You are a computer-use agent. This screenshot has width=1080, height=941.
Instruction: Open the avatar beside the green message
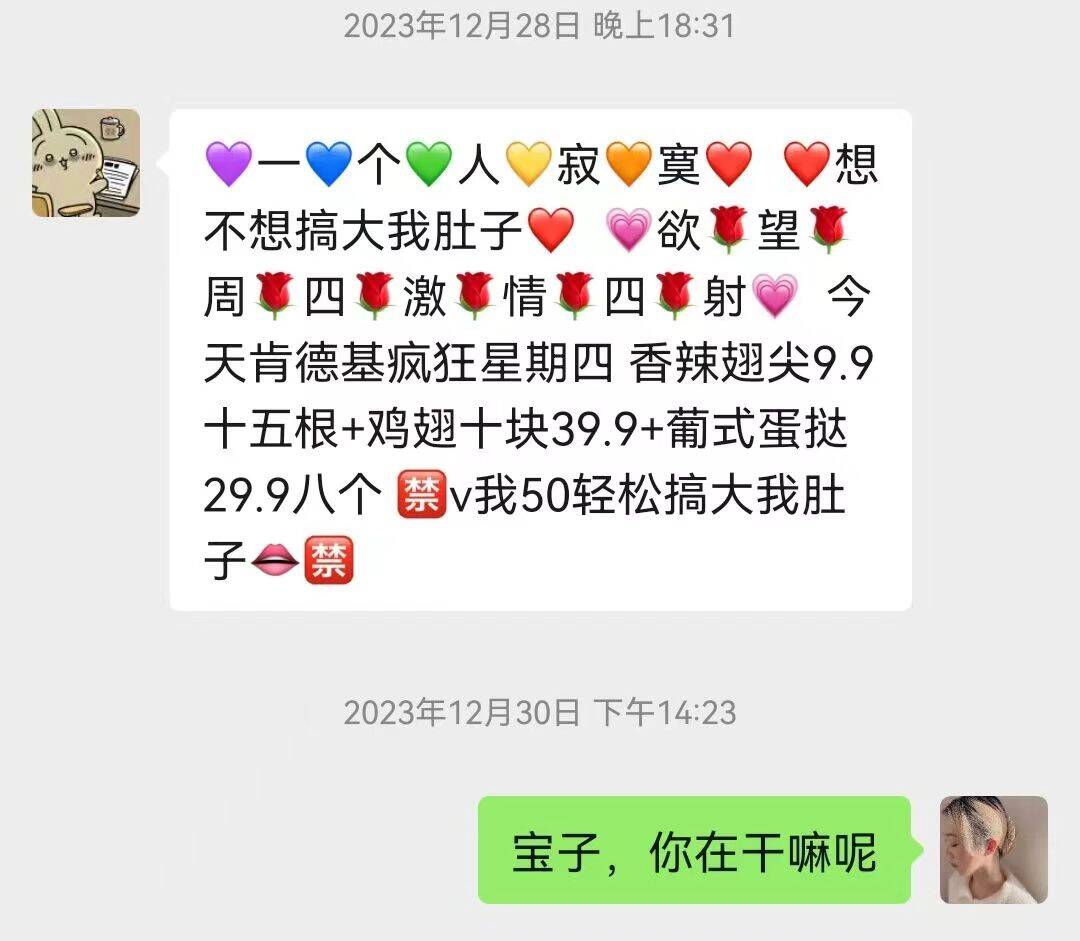993,850
